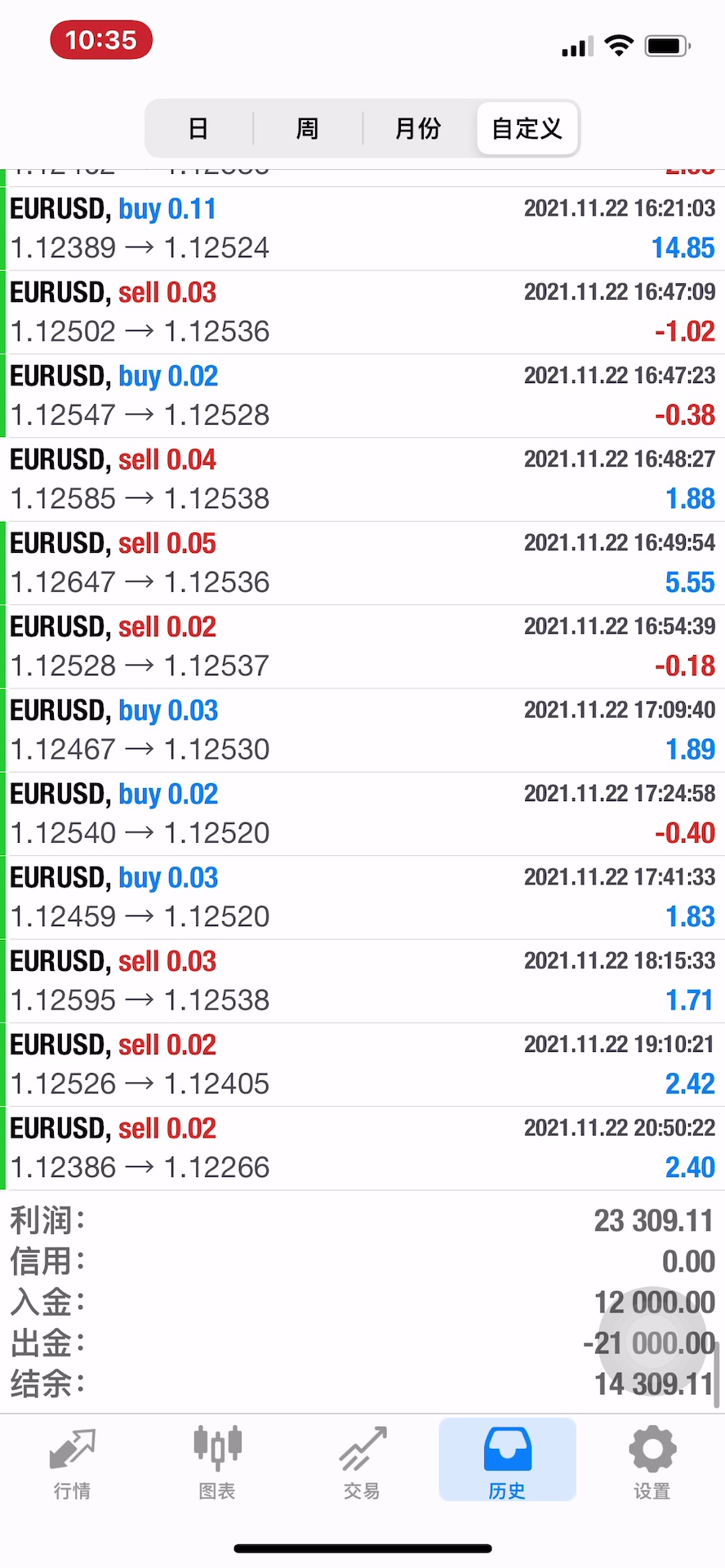Select the 周 period filter

(307, 128)
